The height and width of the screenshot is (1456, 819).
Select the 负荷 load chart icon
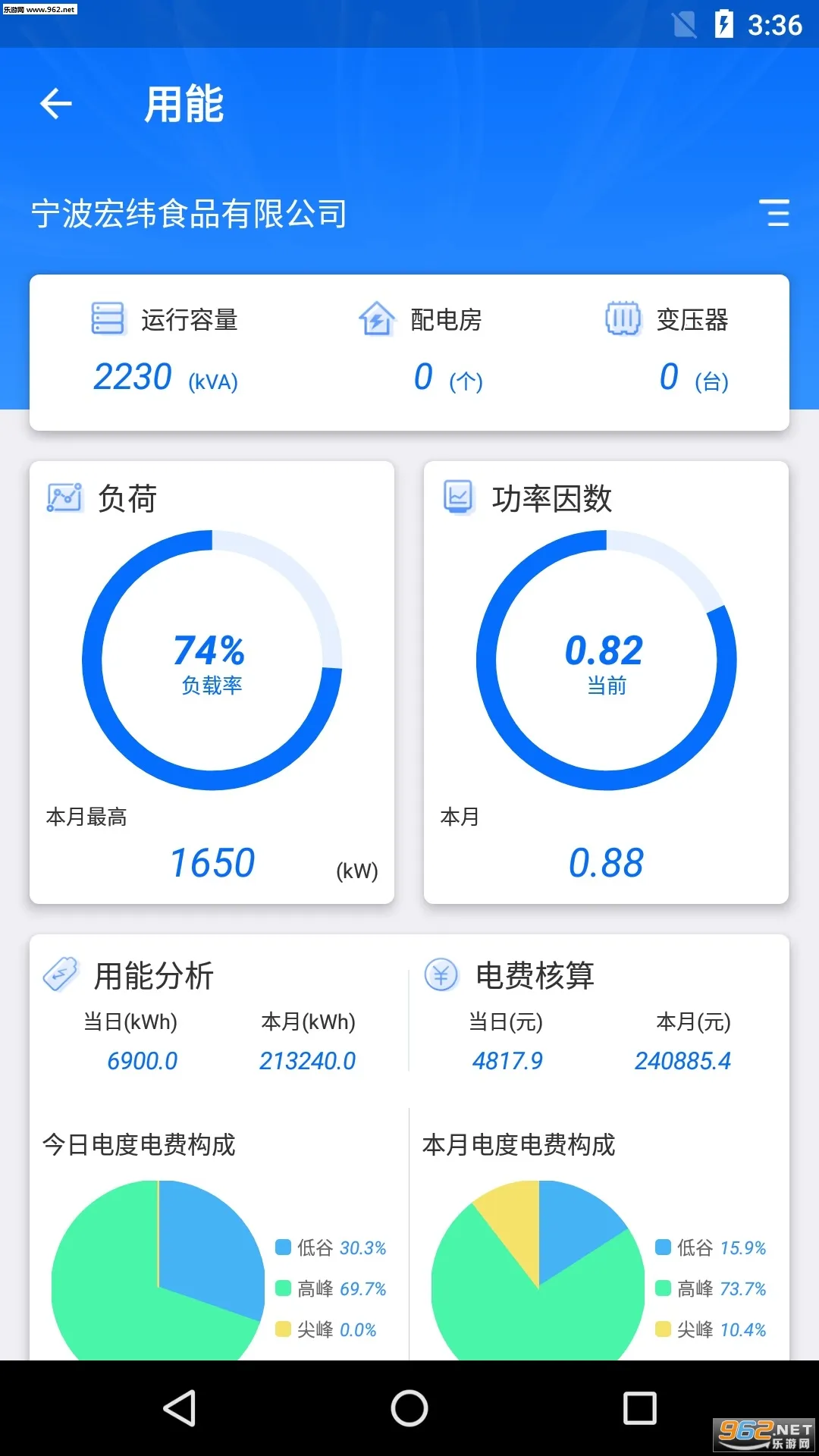[x=64, y=497]
